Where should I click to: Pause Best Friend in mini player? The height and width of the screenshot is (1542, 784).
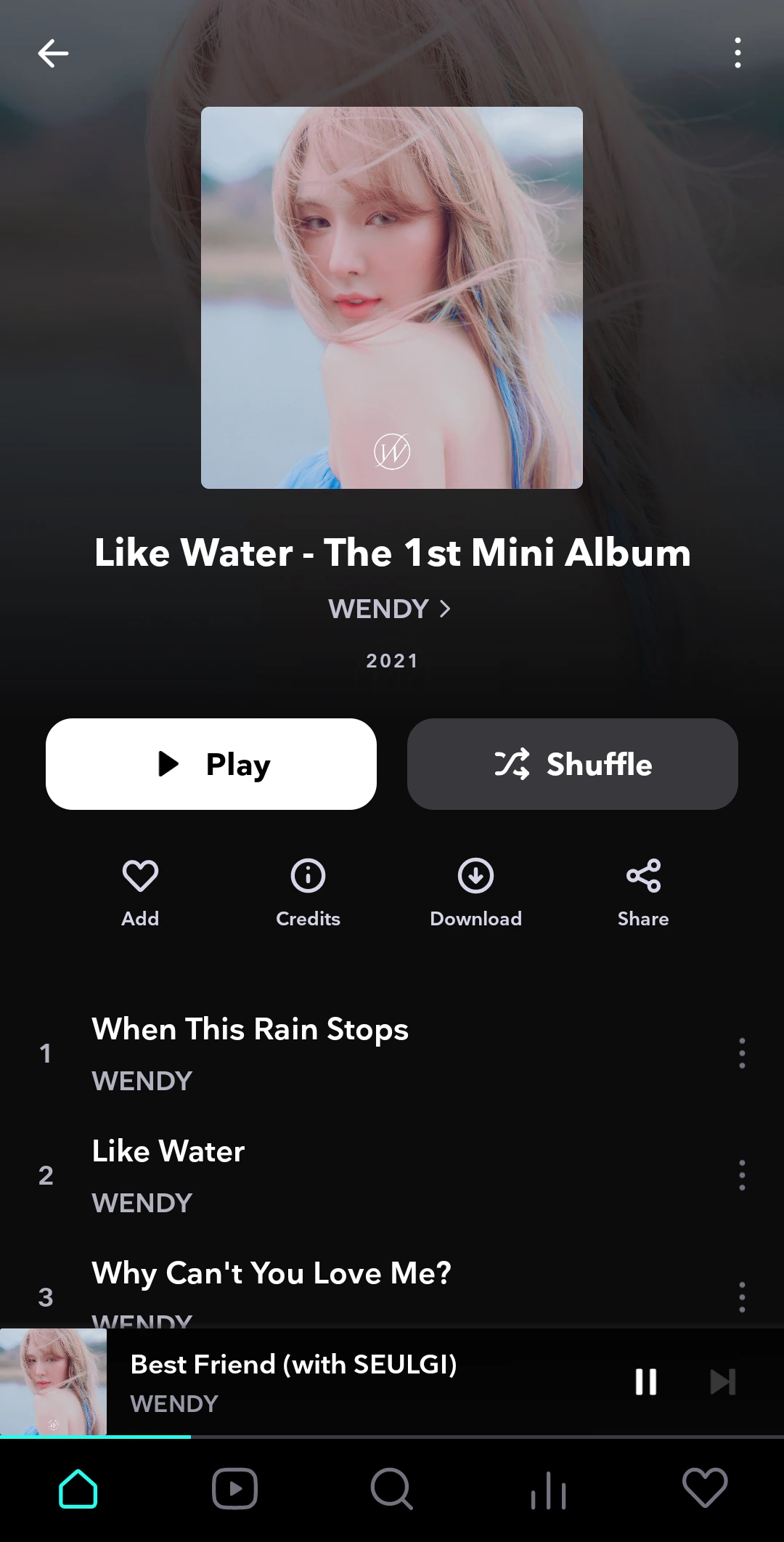pos(646,1381)
